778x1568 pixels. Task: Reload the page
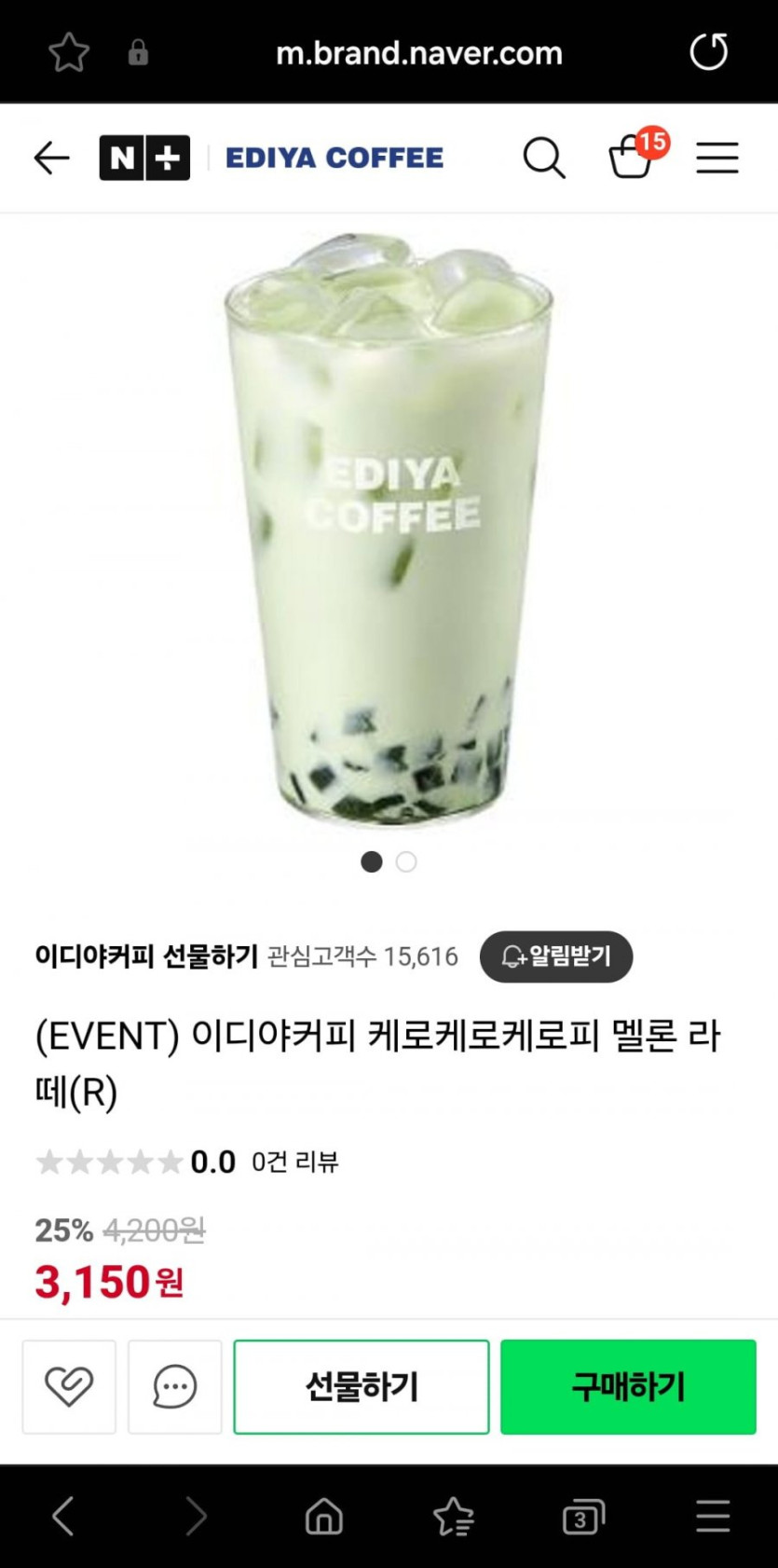click(x=708, y=51)
